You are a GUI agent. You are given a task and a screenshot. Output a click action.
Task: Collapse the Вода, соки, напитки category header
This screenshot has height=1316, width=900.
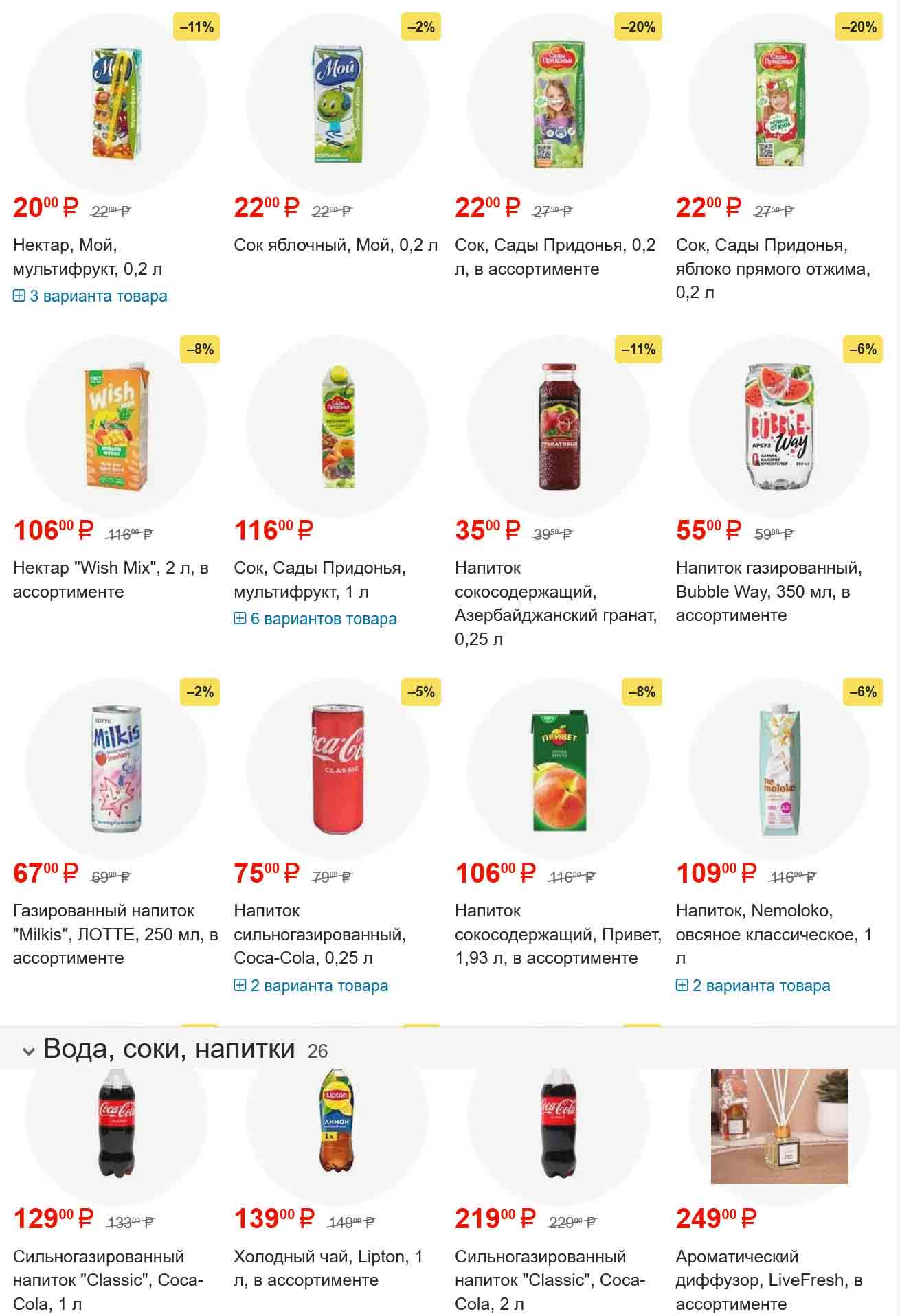[x=29, y=1051]
